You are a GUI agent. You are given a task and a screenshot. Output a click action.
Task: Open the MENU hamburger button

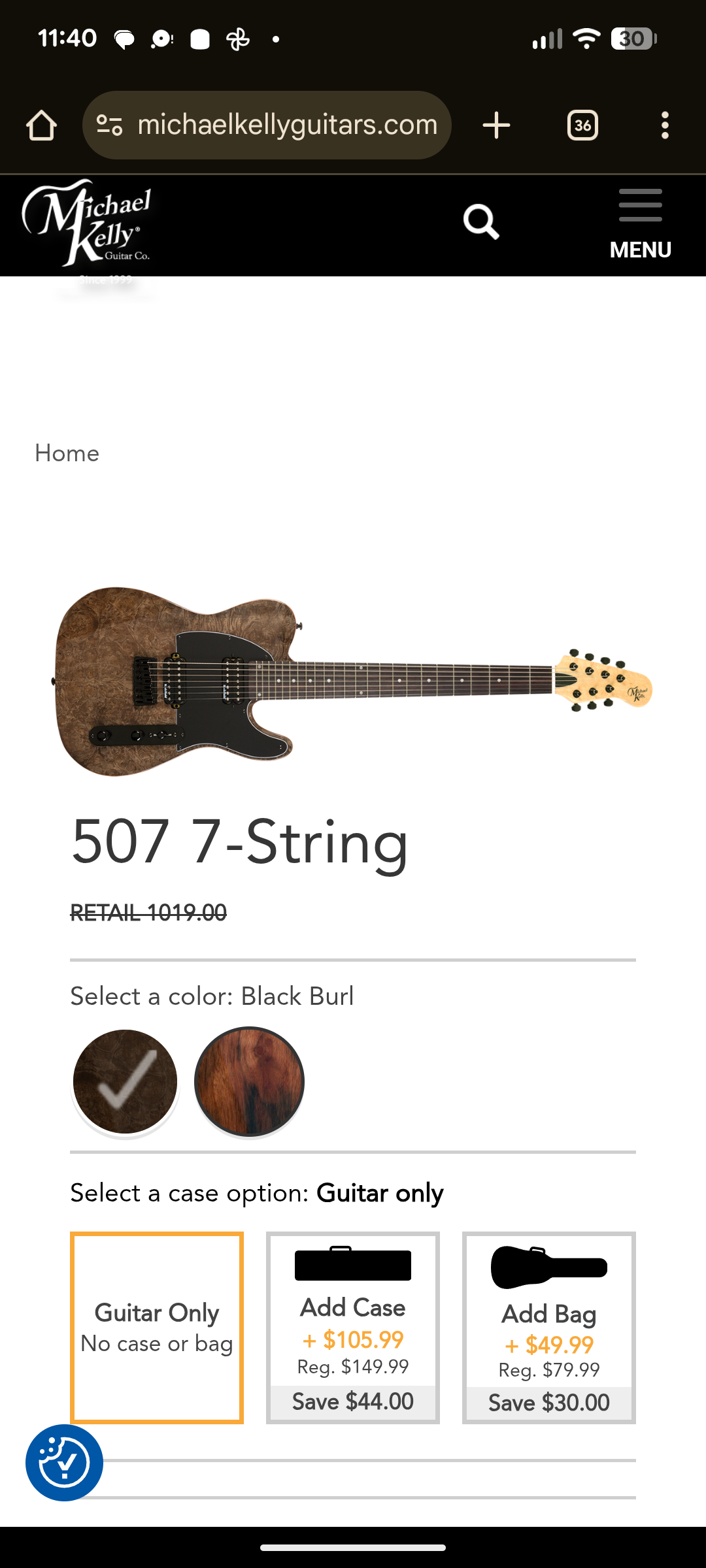[640, 223]
